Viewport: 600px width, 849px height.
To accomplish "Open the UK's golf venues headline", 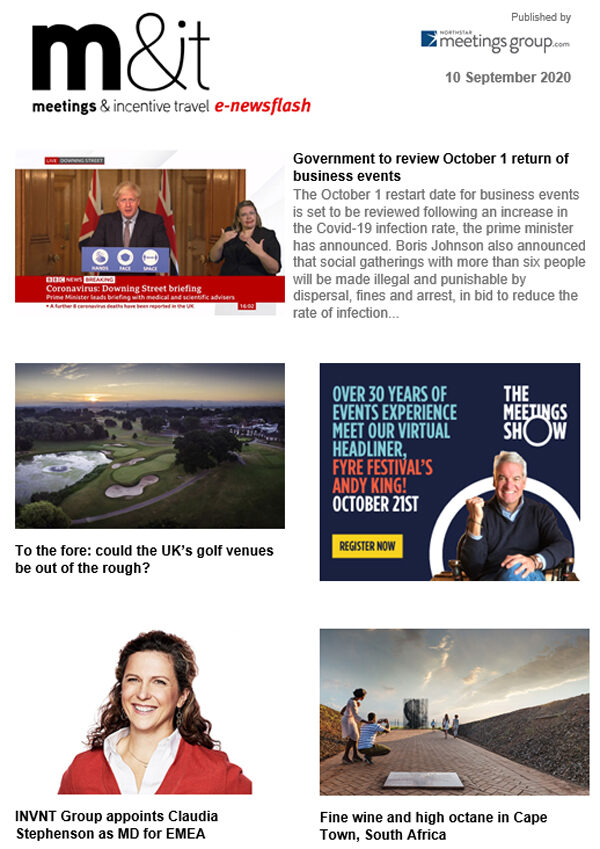I will pyautogui.click(x=144, y=560).
